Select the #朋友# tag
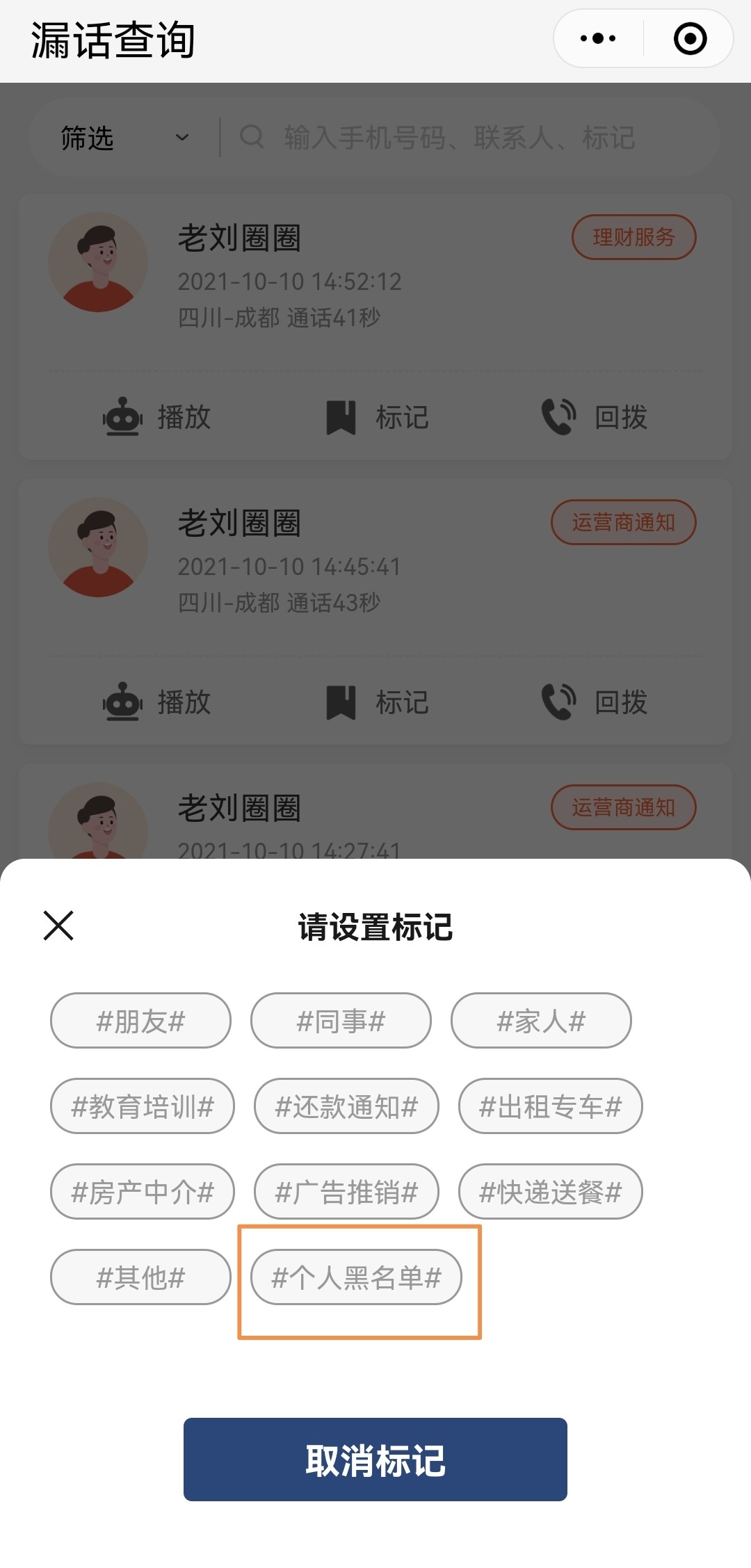This screenshot has height=1568, width=751. pos(140,1021)
